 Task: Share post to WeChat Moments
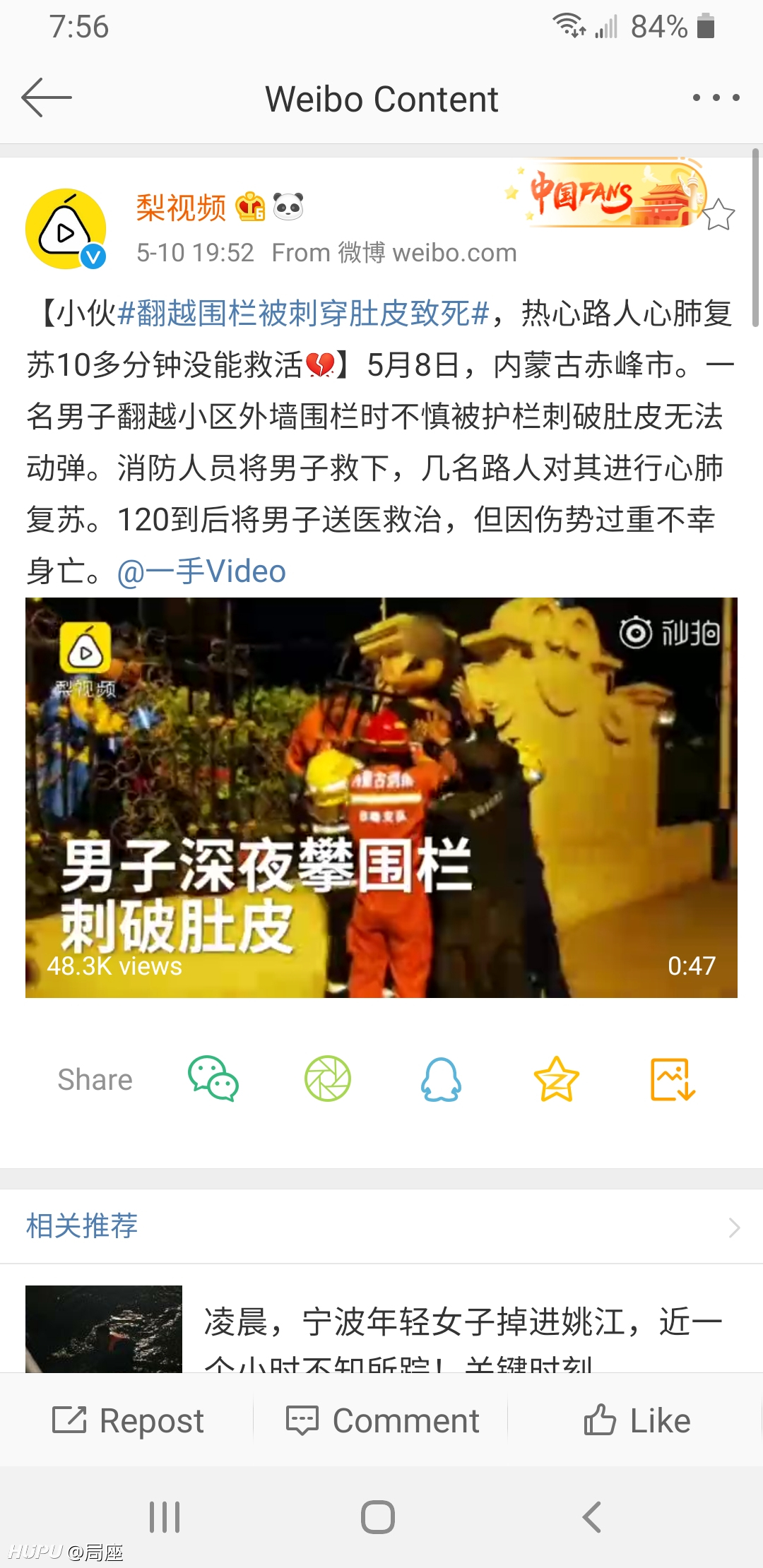(x=328, y=1079)
